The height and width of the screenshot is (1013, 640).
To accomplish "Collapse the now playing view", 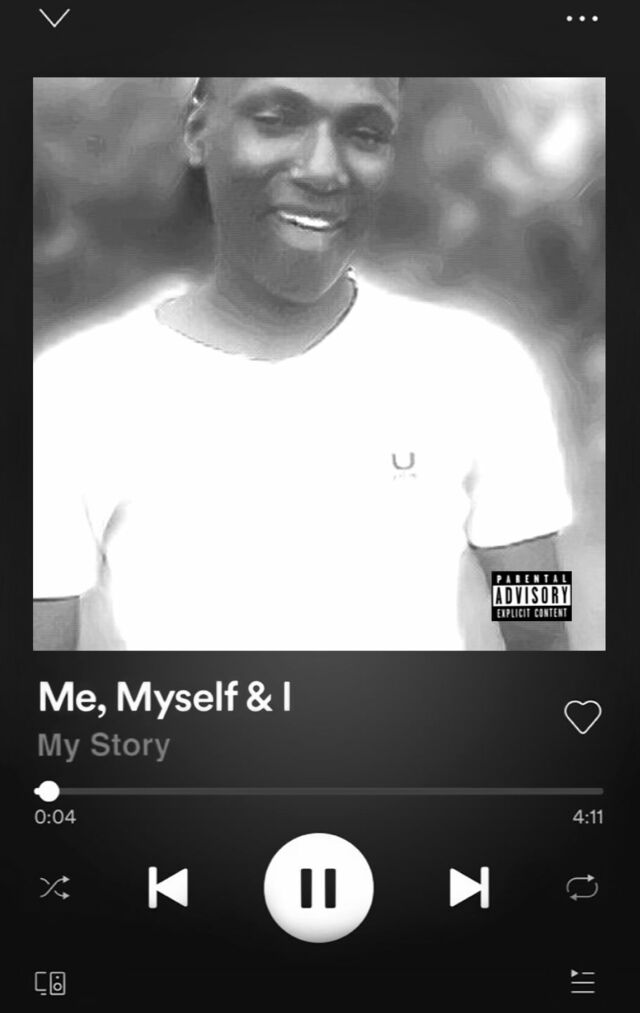I will [x=54, y=18].
